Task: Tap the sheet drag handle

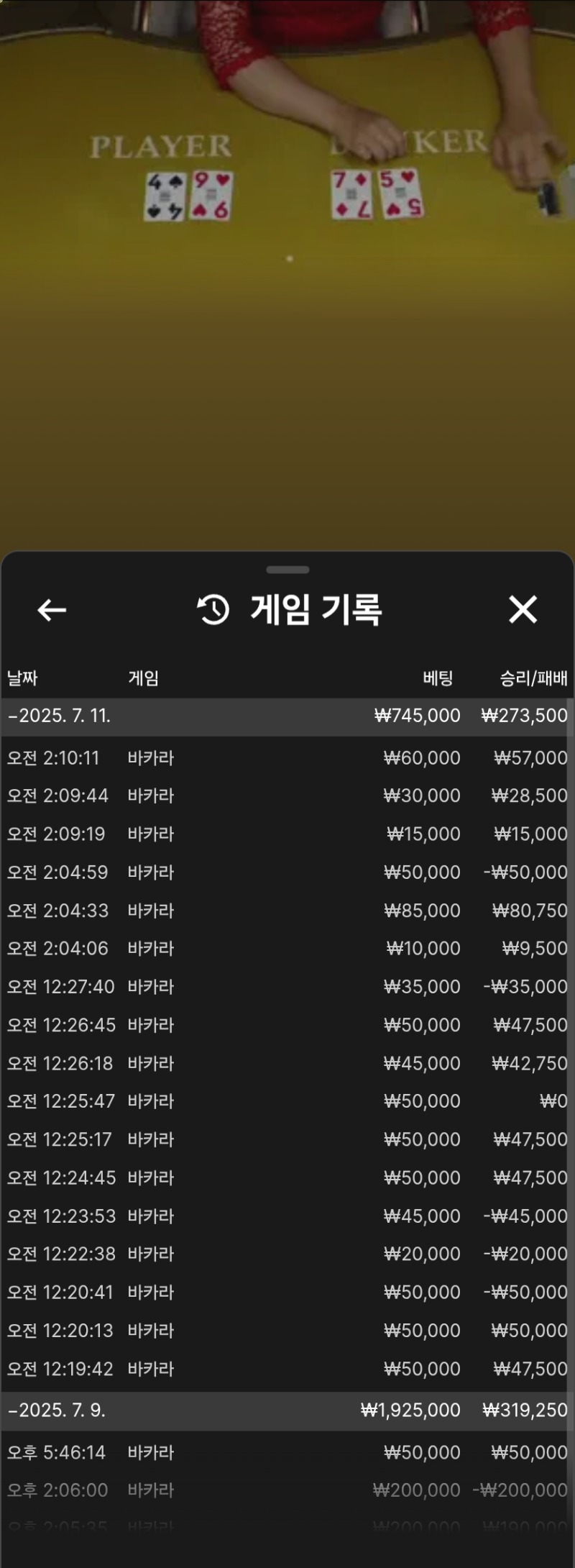Action: pyautogui.click(x=287, y=570)
